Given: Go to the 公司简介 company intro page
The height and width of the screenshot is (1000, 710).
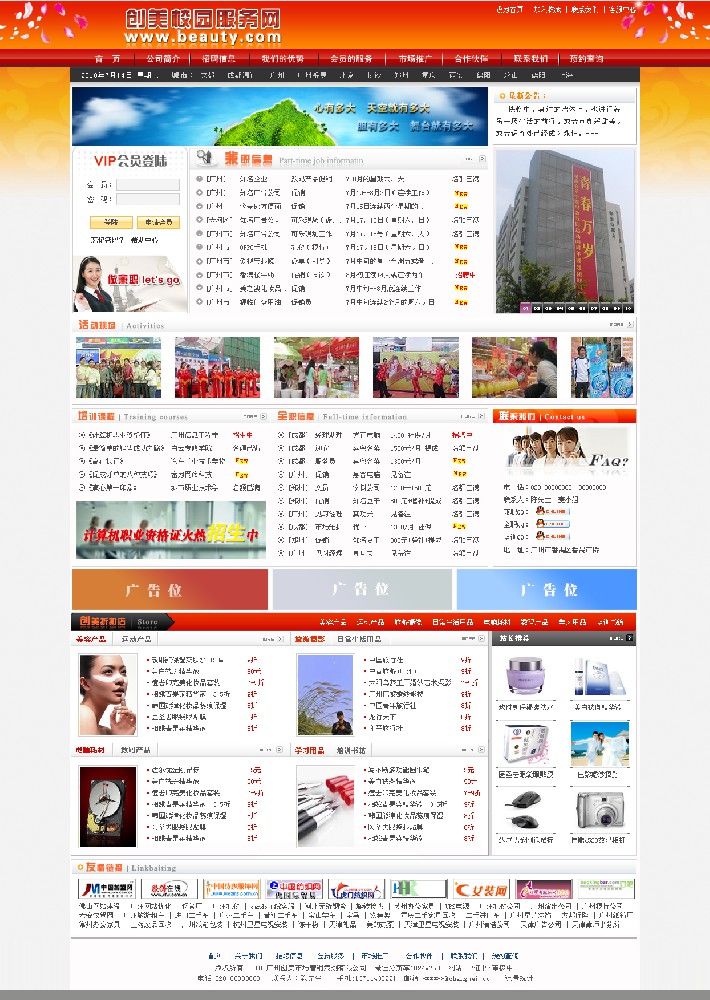Looking at the screenshot, I should 163,58.
